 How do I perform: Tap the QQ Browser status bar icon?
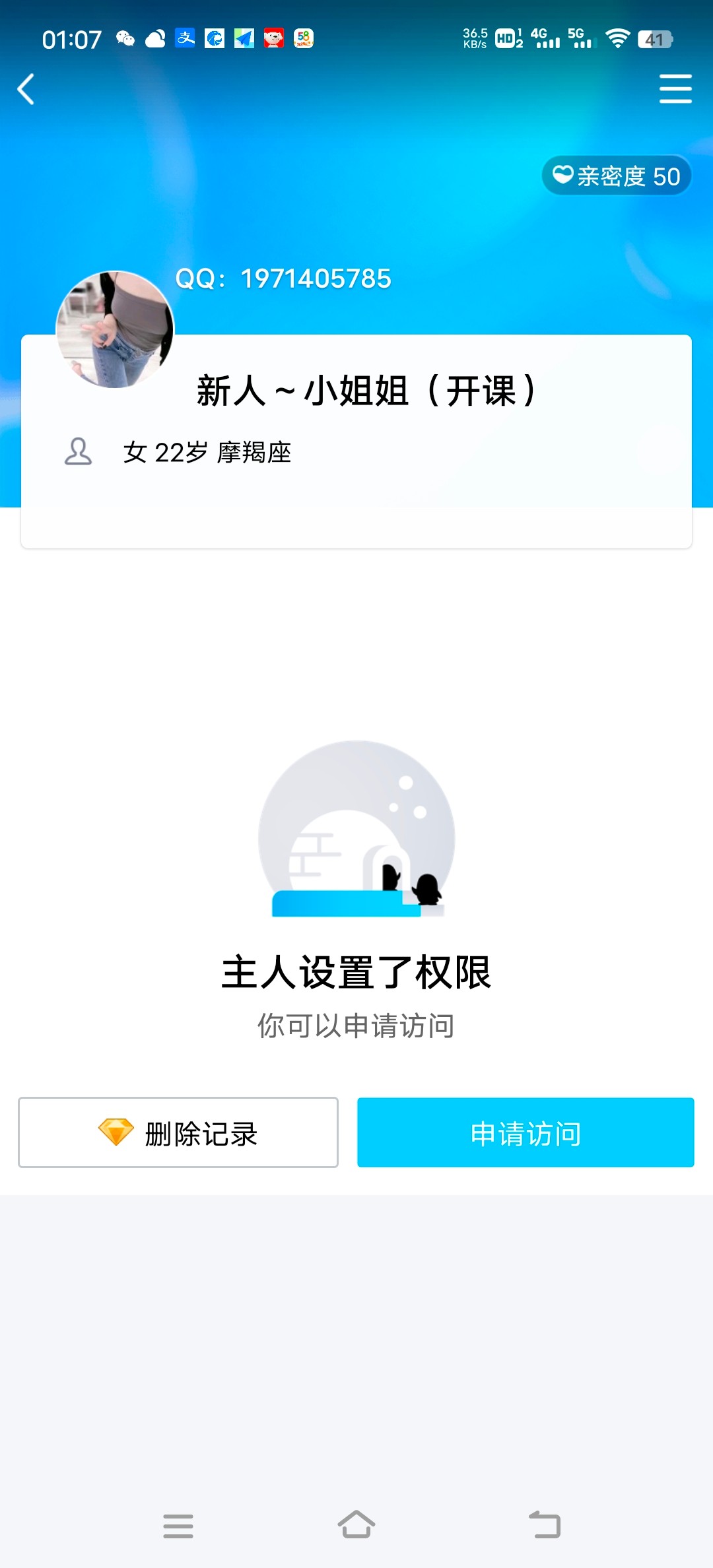coord(214,38)
